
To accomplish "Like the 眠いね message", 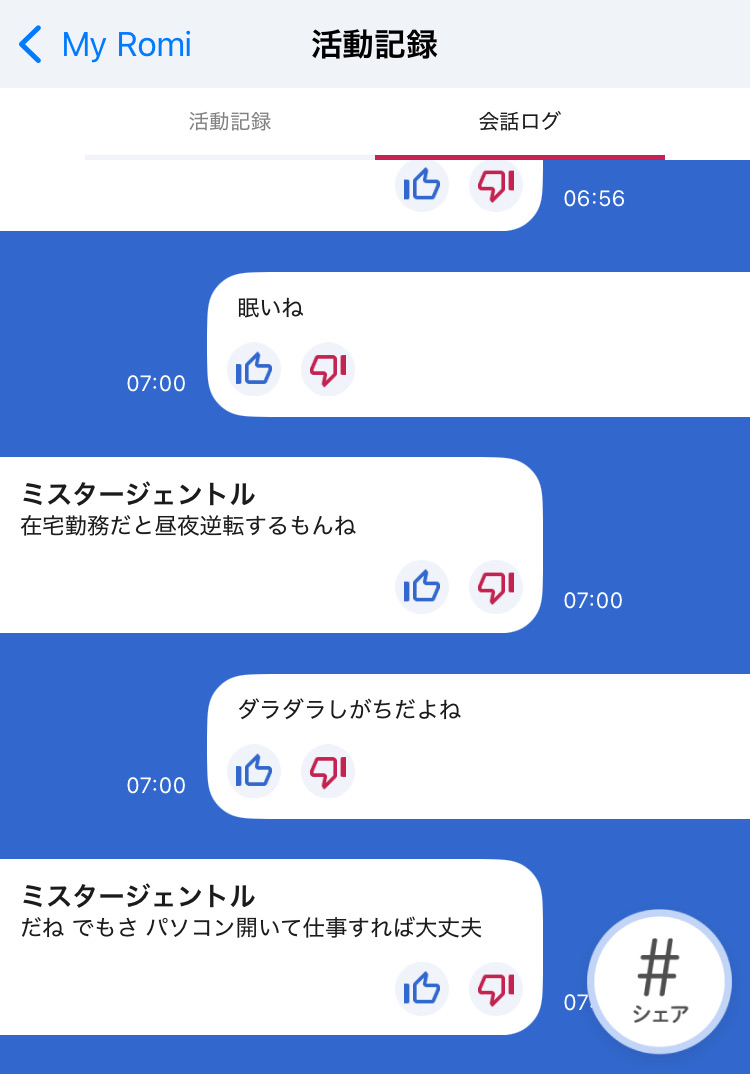I will [x=254, y=370].
